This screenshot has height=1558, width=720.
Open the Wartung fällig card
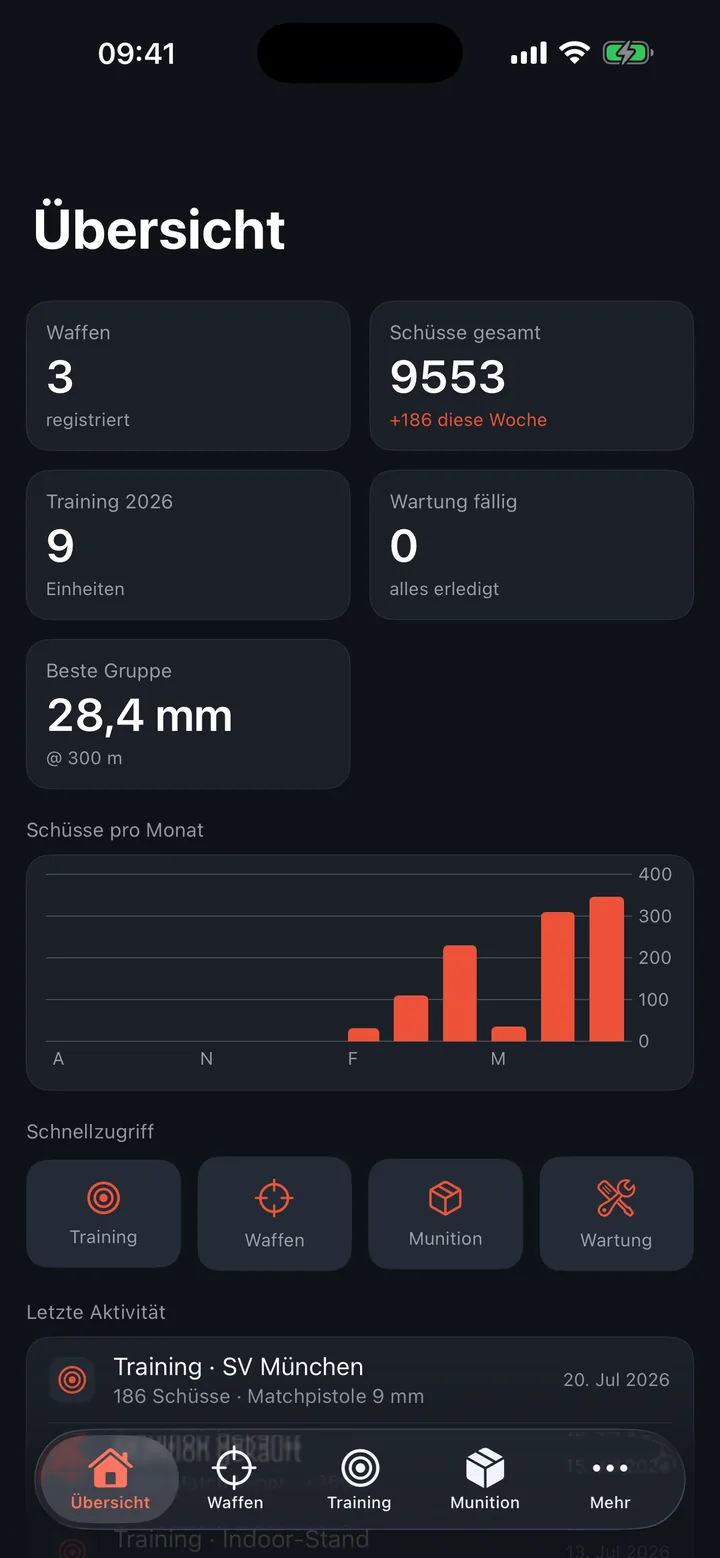(532, 545)
